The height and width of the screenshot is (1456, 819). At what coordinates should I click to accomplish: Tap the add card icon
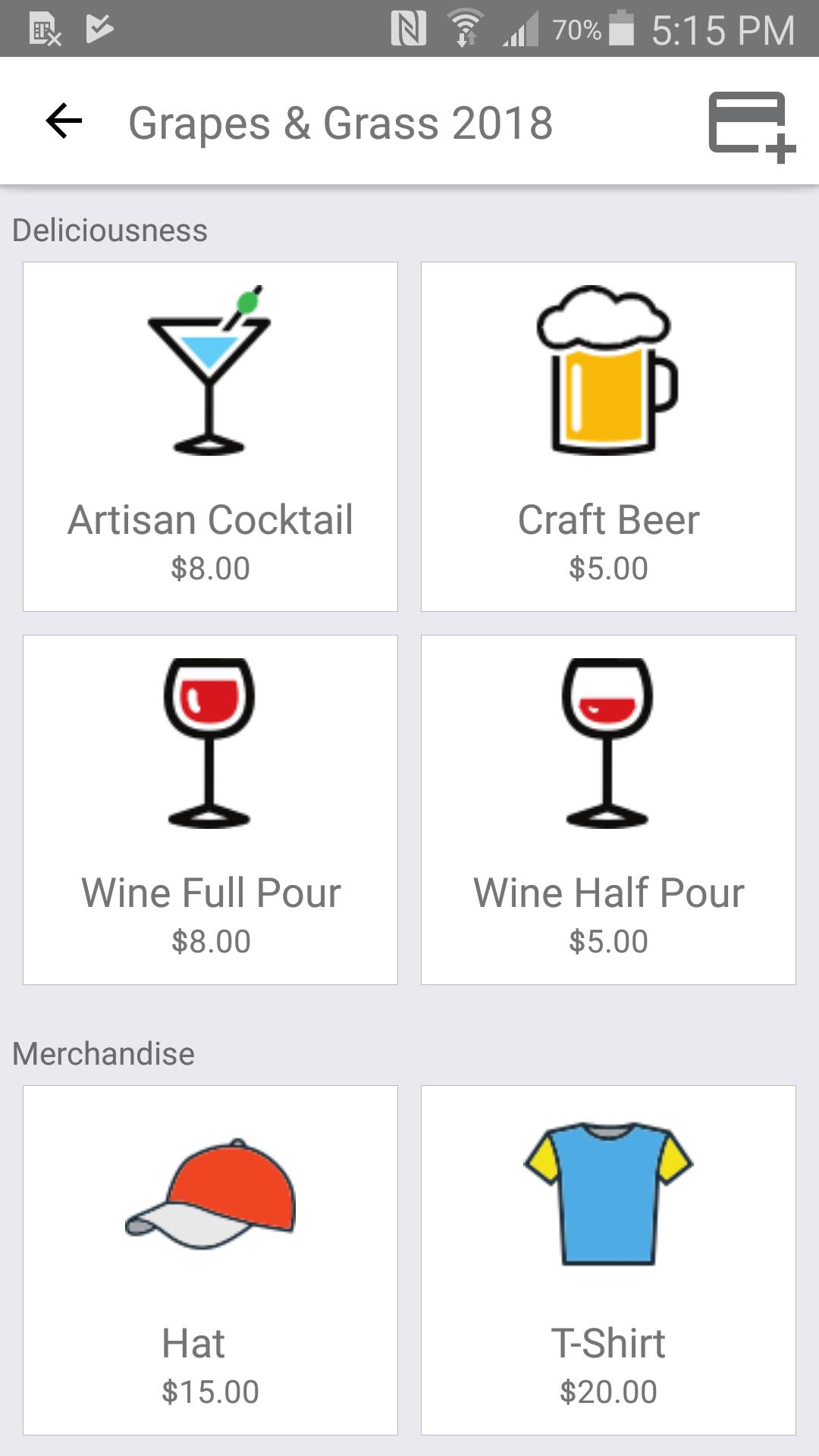[x=750, y=125]
